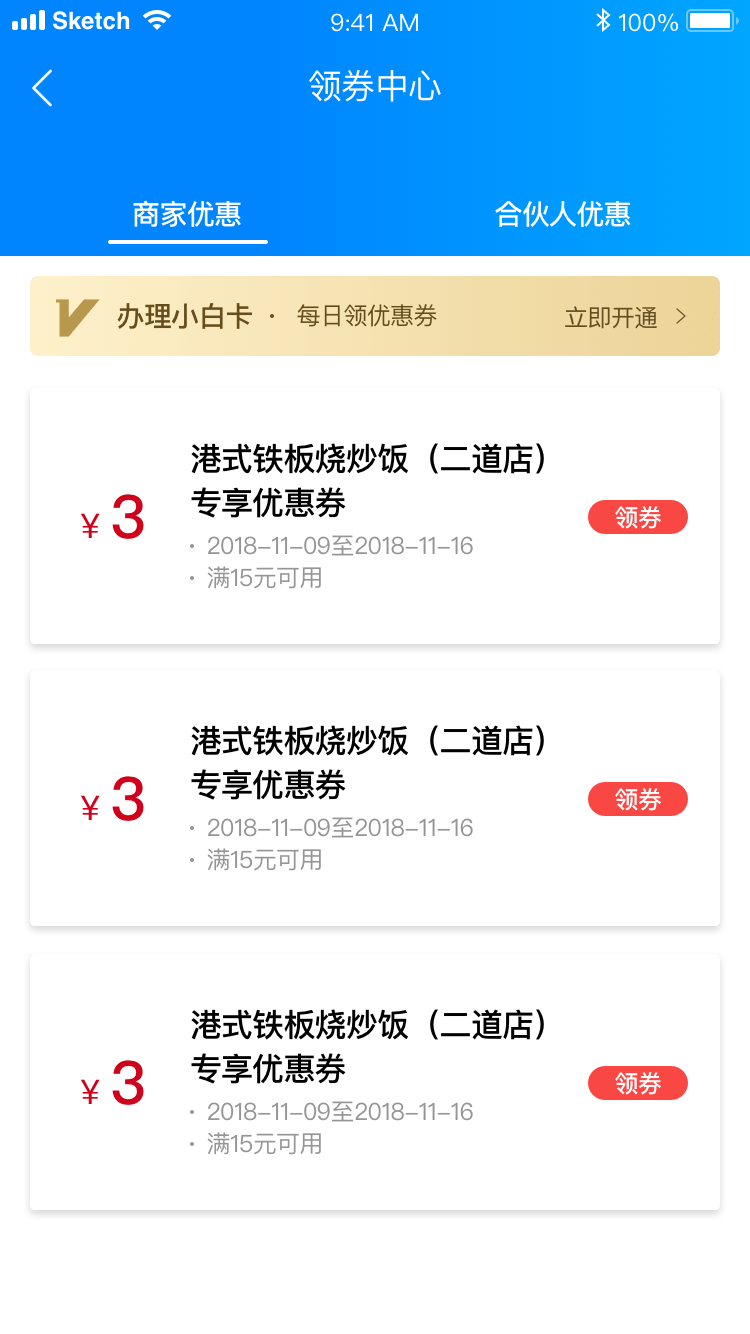750x1334 pixels.
Task: Switch to the 合伙人优惠 tab
Action: pos(562,214)
